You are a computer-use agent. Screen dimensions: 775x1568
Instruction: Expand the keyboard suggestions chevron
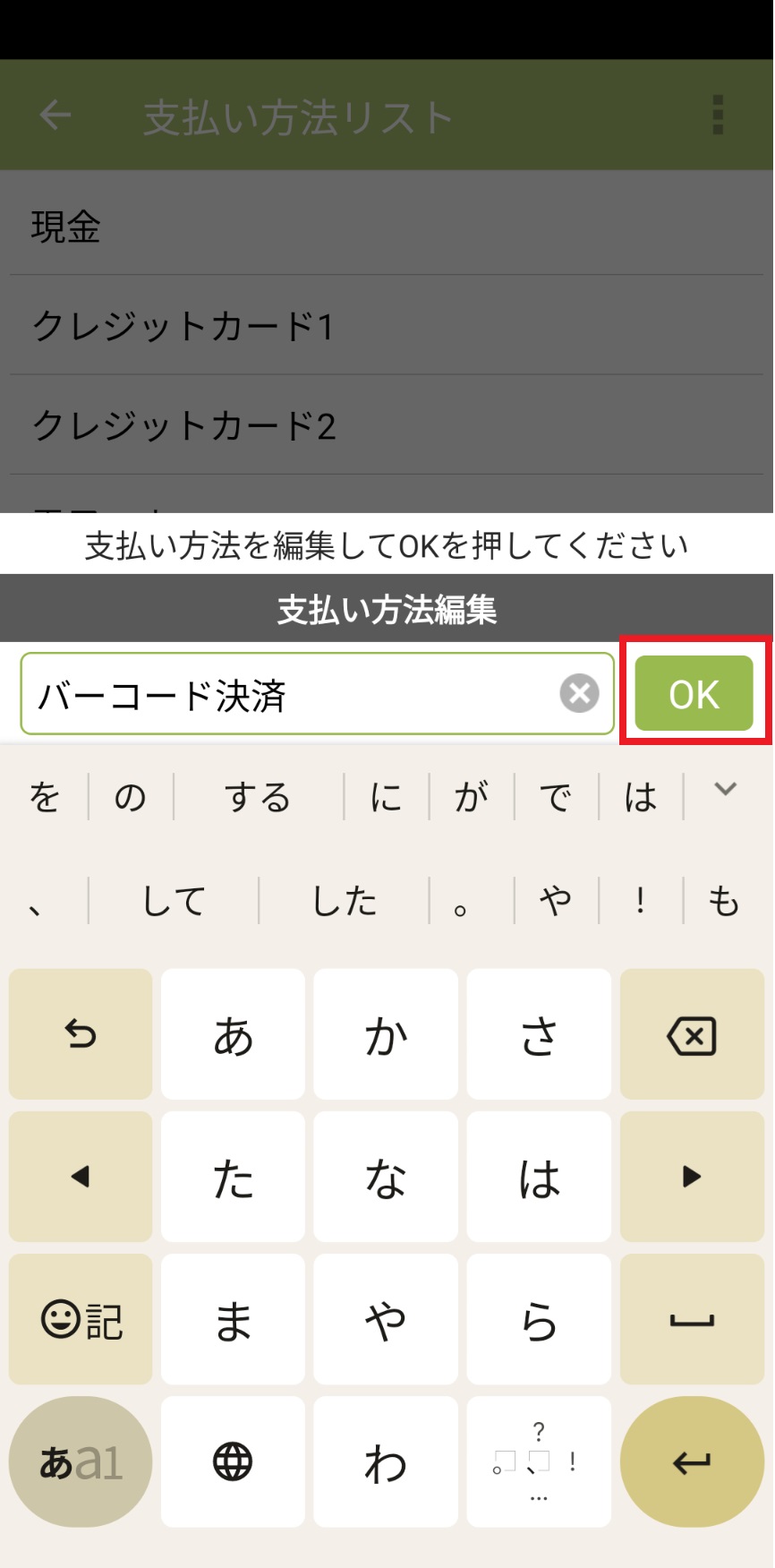pyautogui.click(x=725, y=789)
